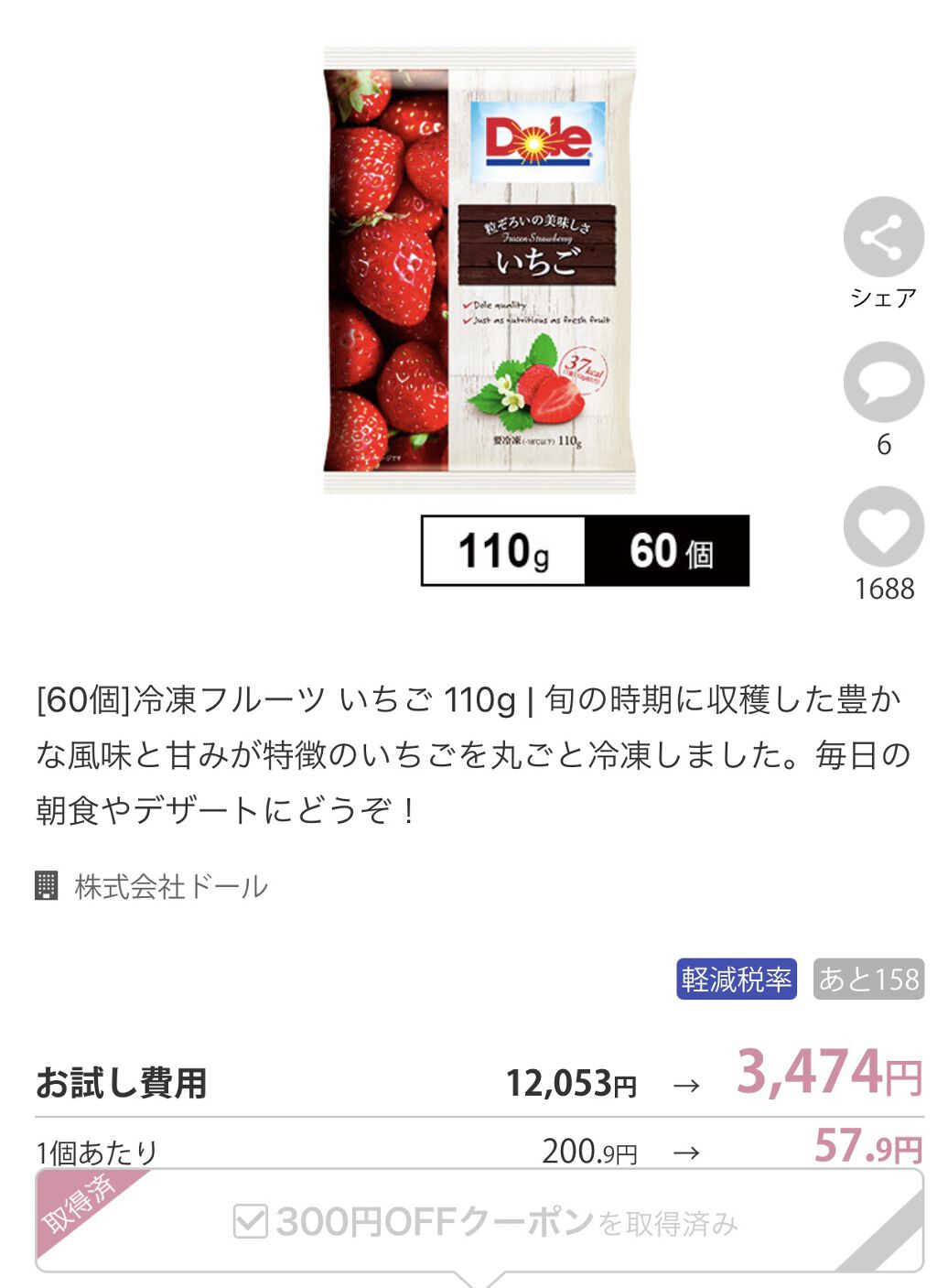Open the Dole strawberry product image
The height and width of the screenshot is (1288, 937).
[x=479, y=271]
